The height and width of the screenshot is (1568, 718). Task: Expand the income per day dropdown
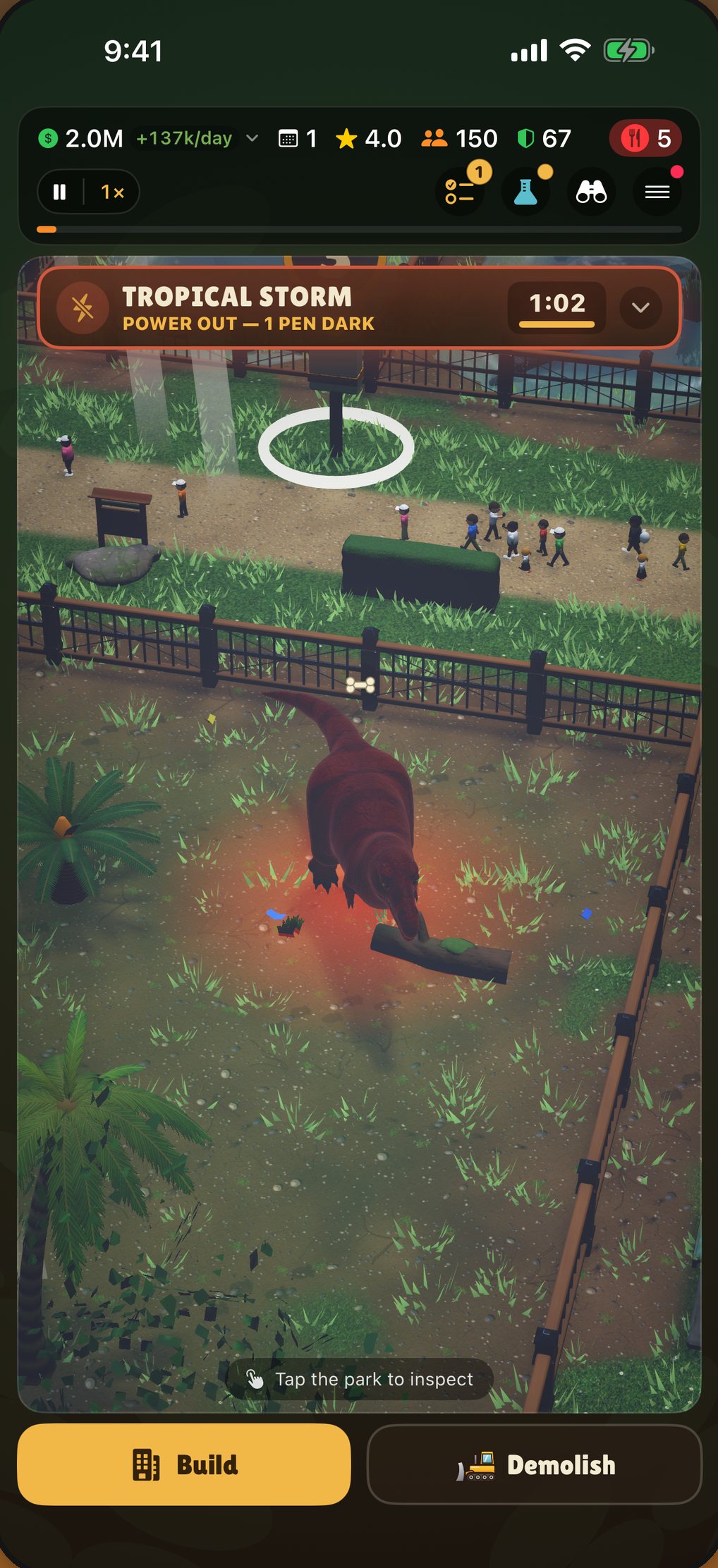252,138
